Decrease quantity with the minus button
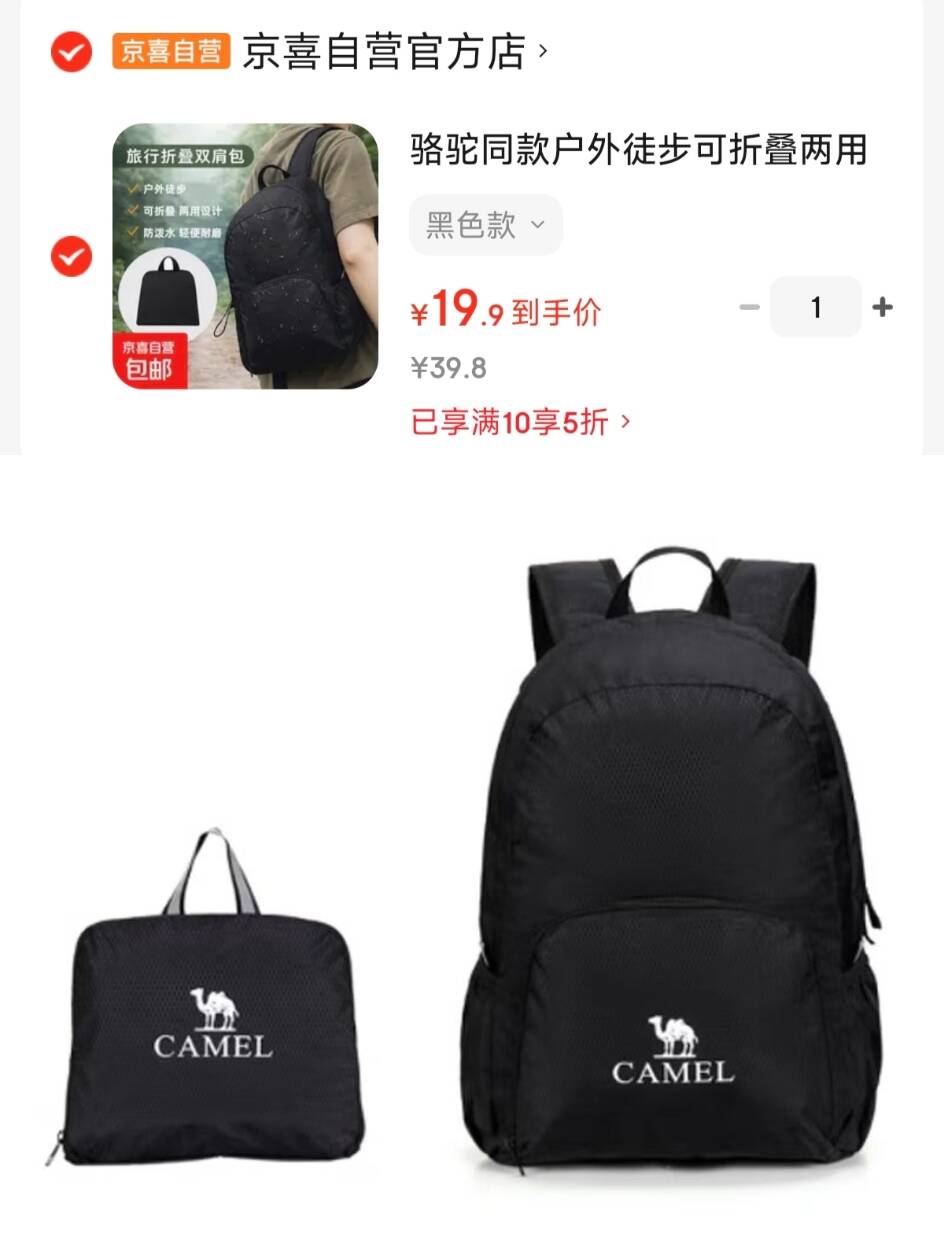Image resolution: width=944 pixels, height=1259 pixels. click(x=750, y=307)
